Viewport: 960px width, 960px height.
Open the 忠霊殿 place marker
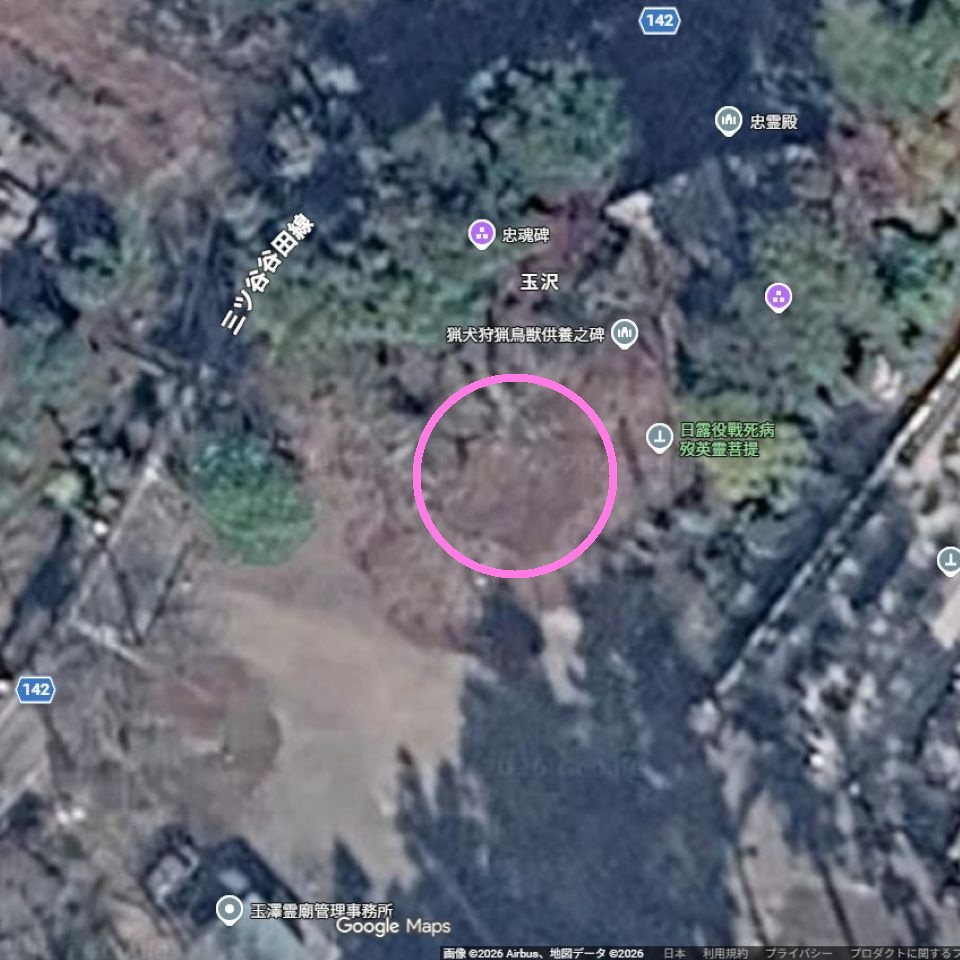pyautogui.click(x=730, y=122)
